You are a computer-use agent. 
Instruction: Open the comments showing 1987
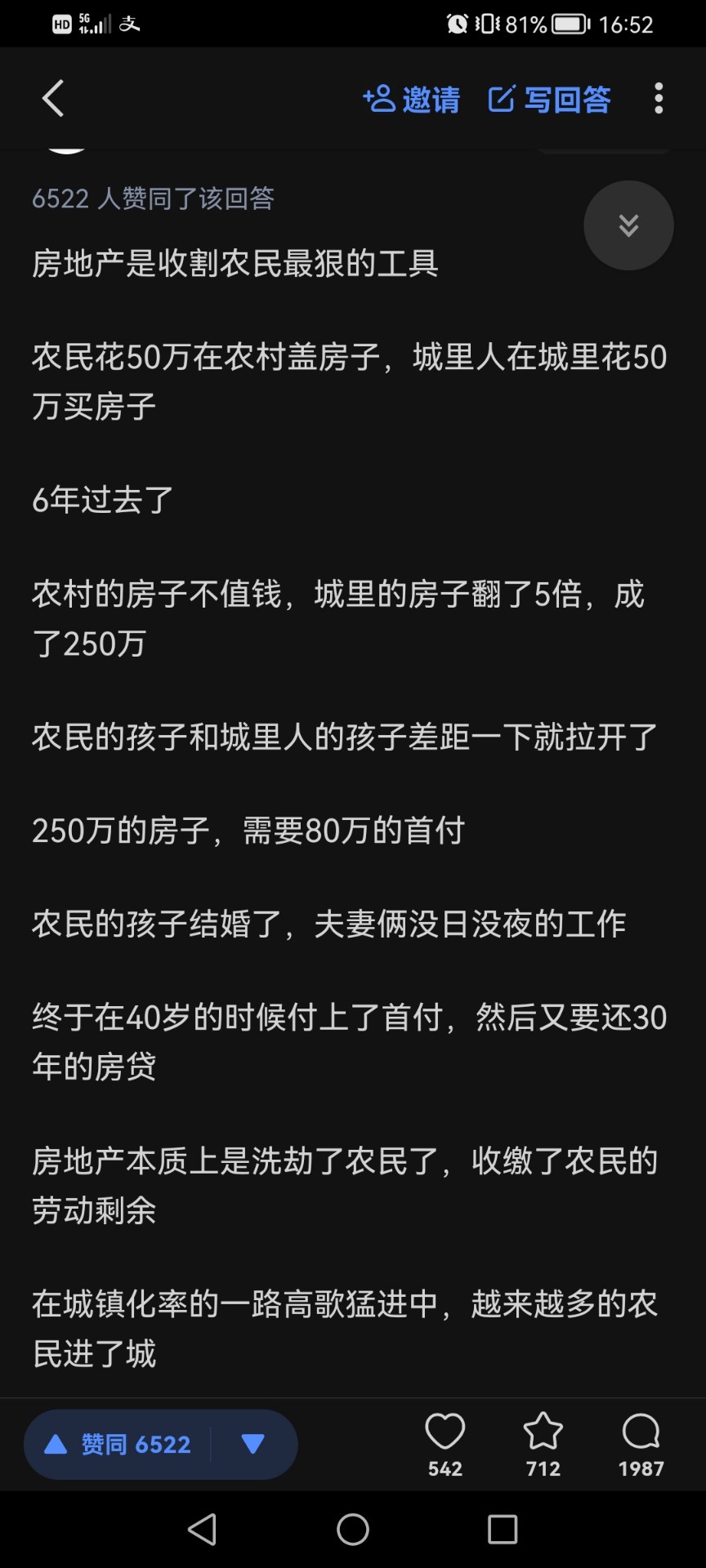(641, 1445)
